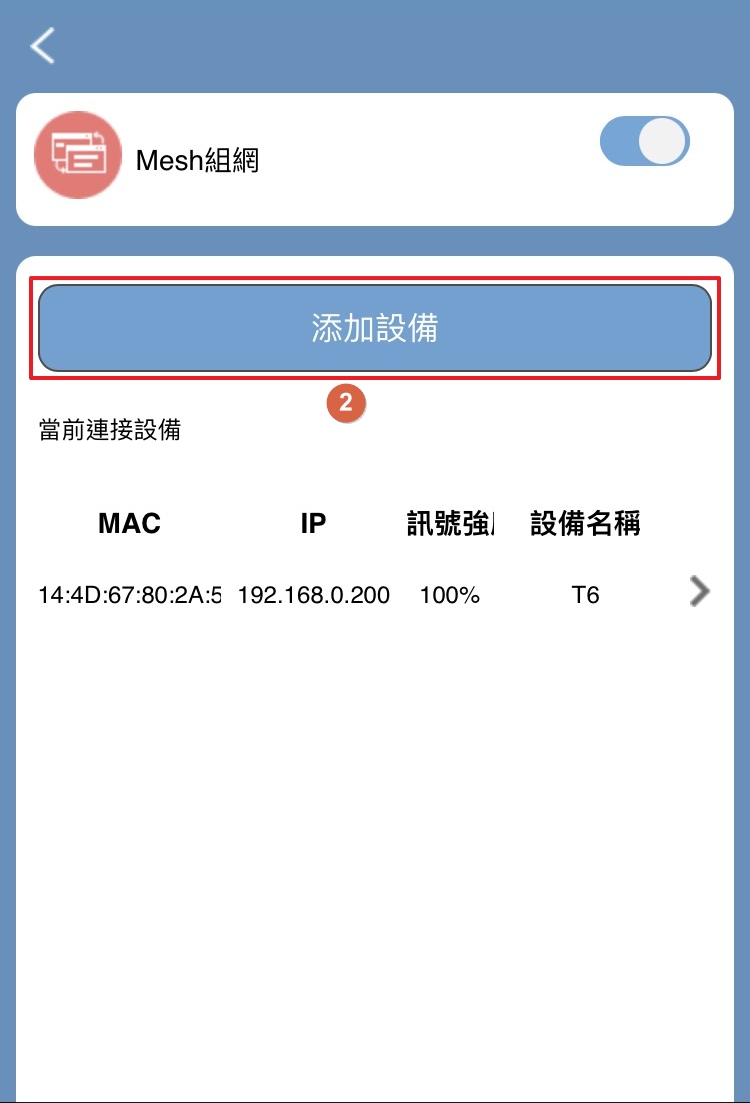Tap the 添加設備 button
The height and width of the screenshot is (1103, 750).
click(x=374, y=328)
